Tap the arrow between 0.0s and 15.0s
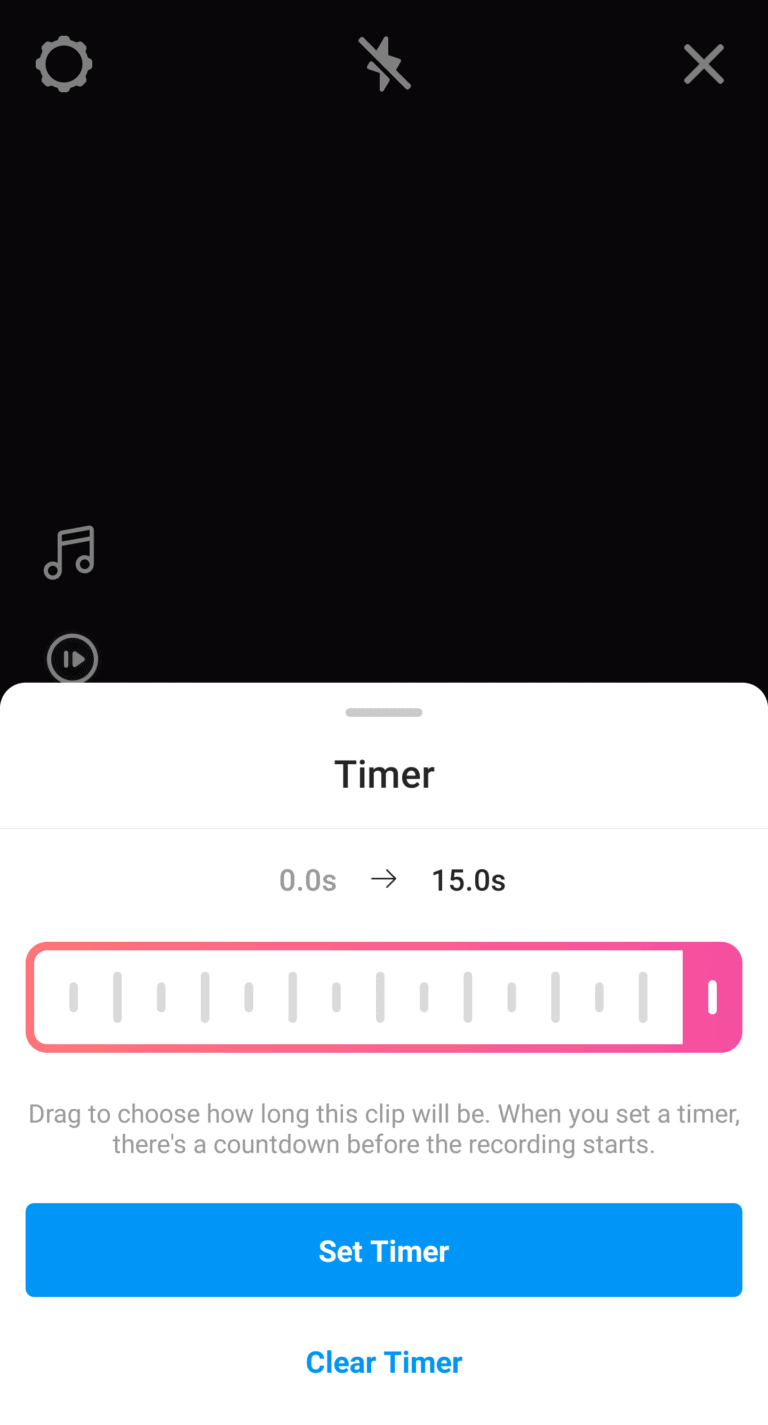 coord(384,880)
